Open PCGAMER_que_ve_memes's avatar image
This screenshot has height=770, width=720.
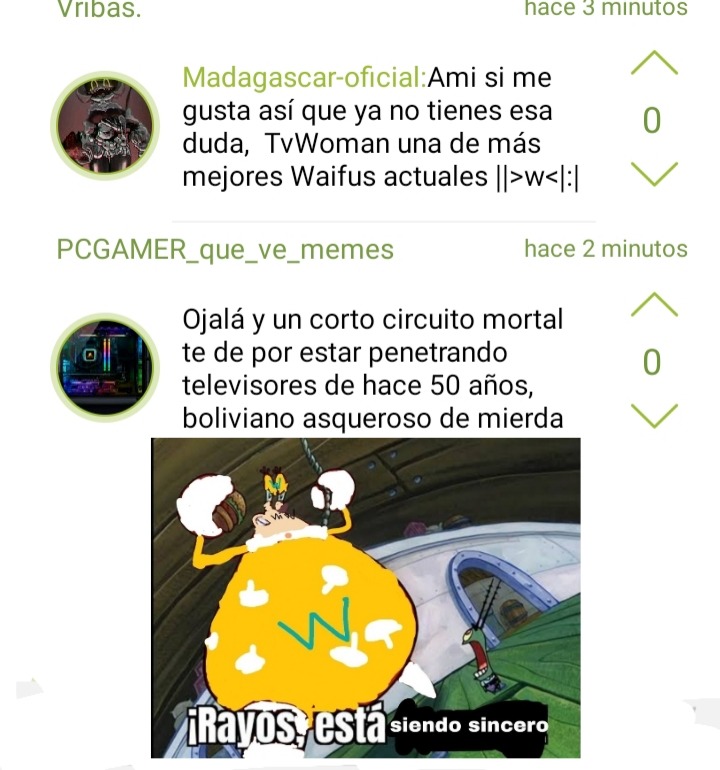click(107, 366)
